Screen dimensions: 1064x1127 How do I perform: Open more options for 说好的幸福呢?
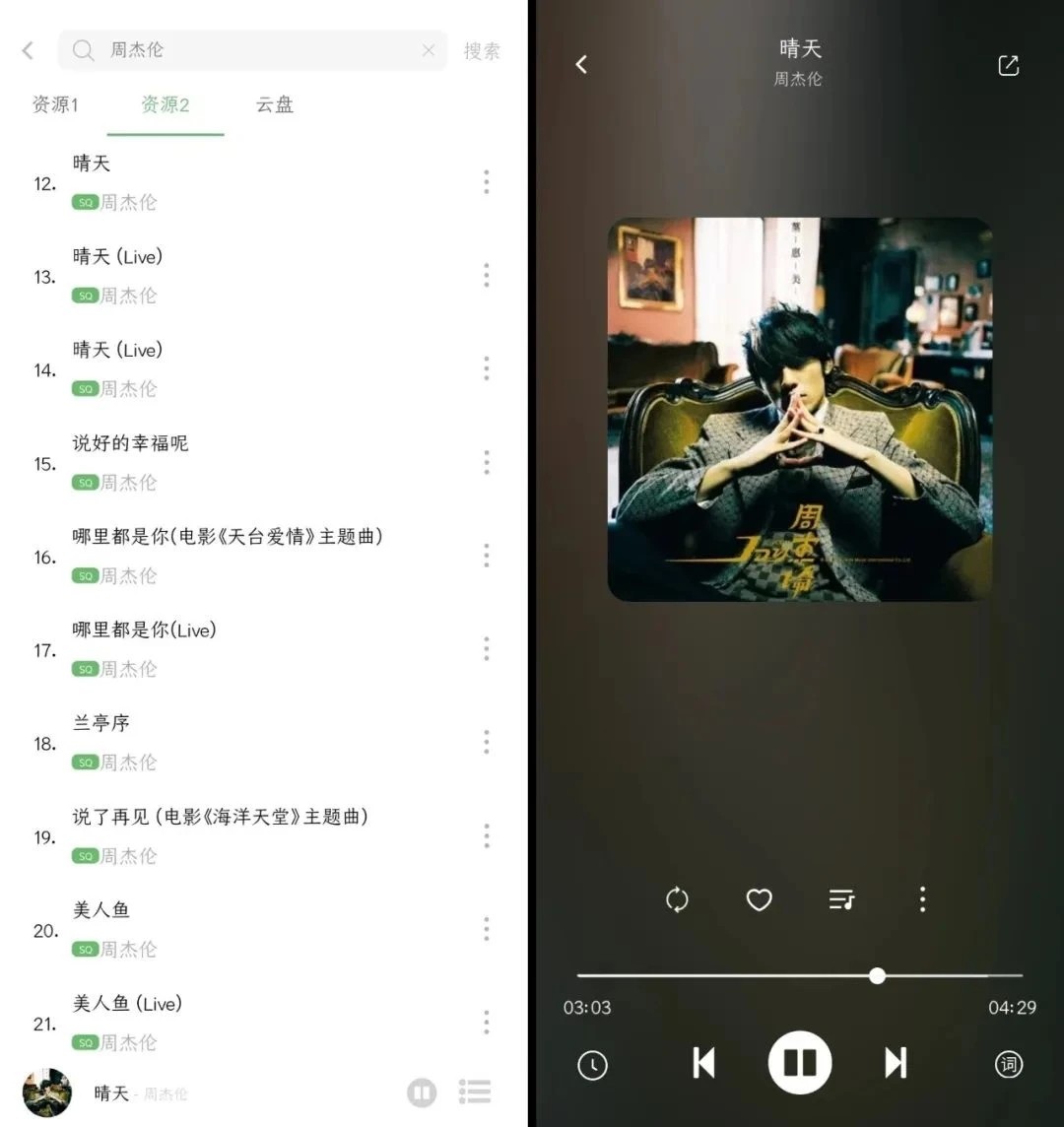[486, 462]
